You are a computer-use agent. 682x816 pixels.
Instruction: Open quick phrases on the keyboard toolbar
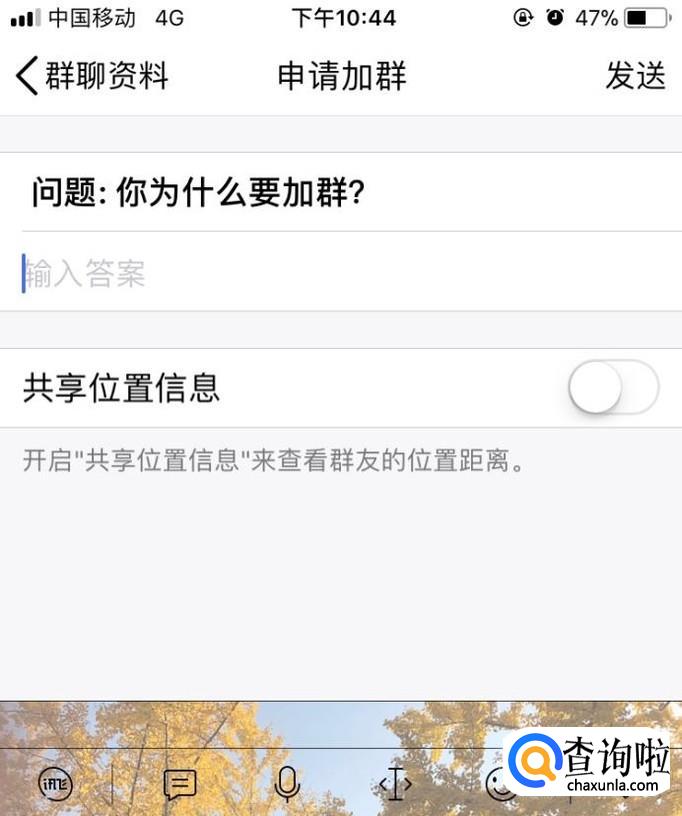[x=180, y=784]
